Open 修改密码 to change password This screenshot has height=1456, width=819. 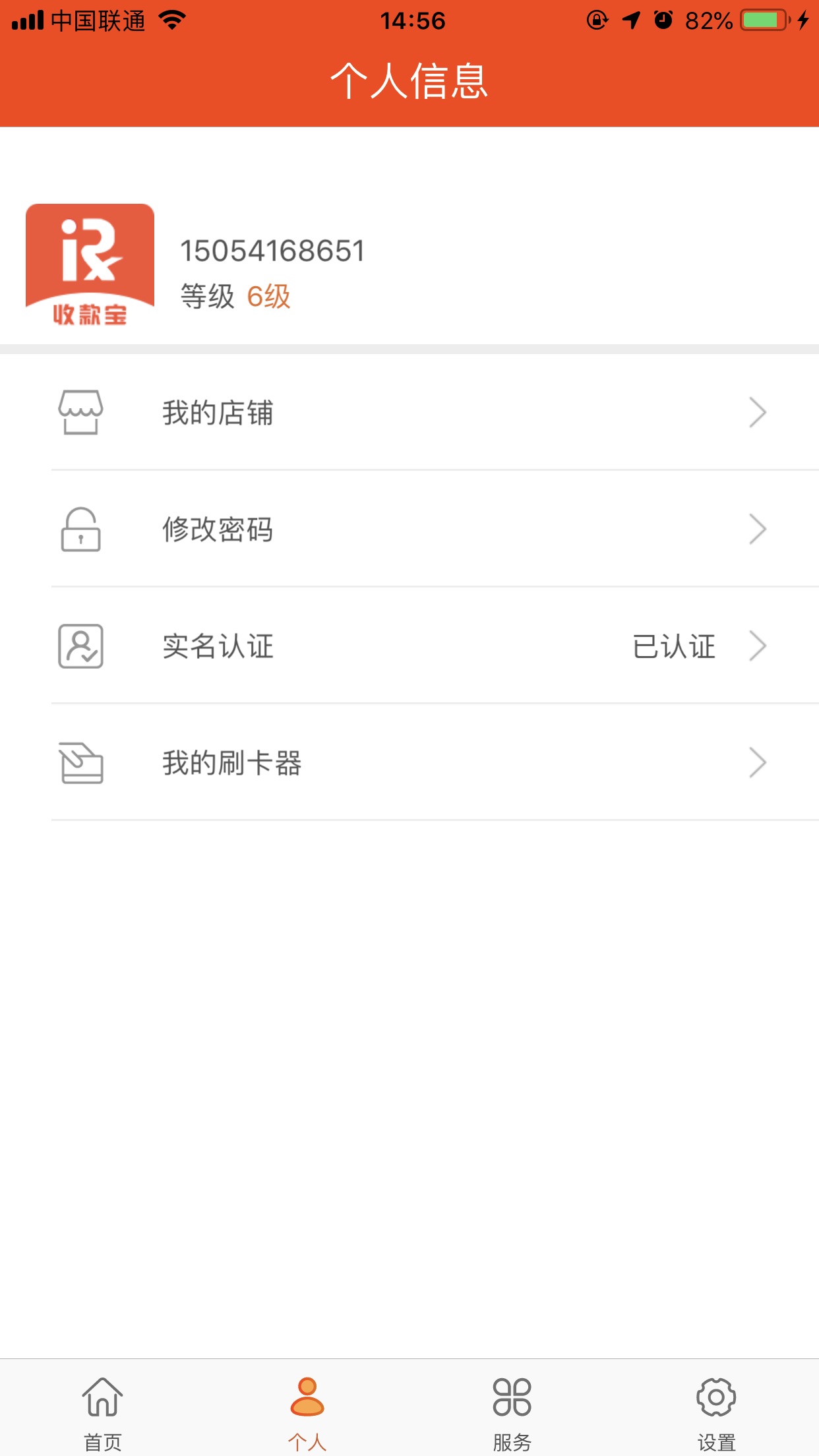coord(409,529)
